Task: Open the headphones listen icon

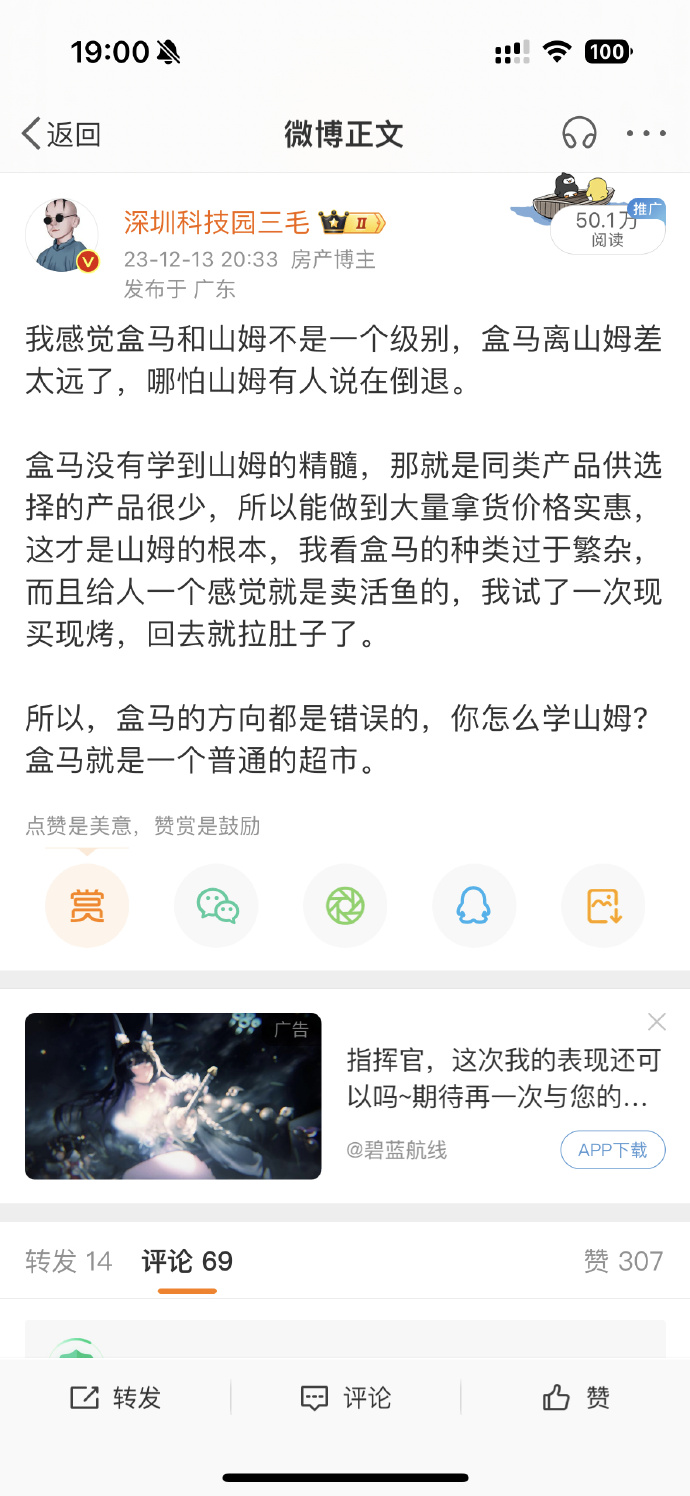Action: coord(579,133)
